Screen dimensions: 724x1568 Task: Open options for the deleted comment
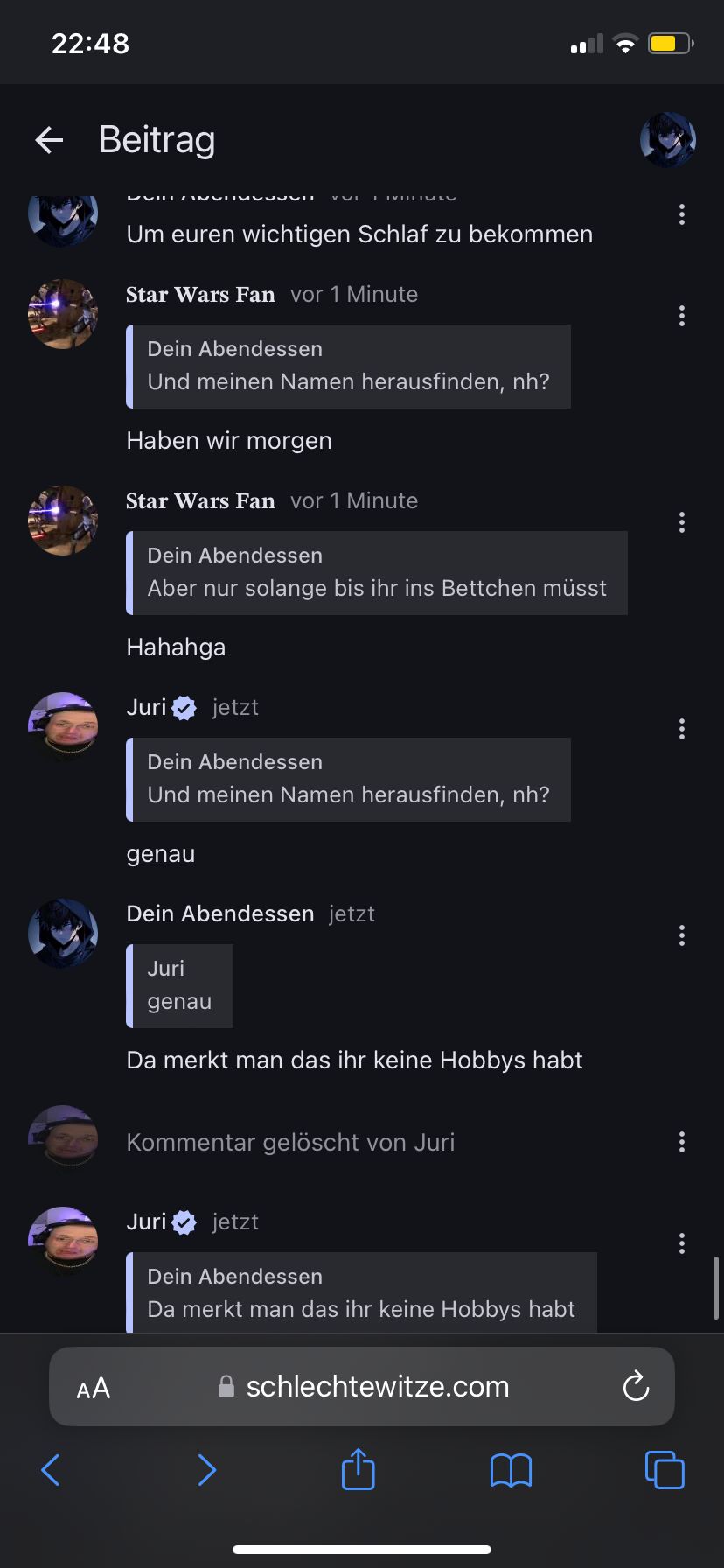[x=681, y=1143]
